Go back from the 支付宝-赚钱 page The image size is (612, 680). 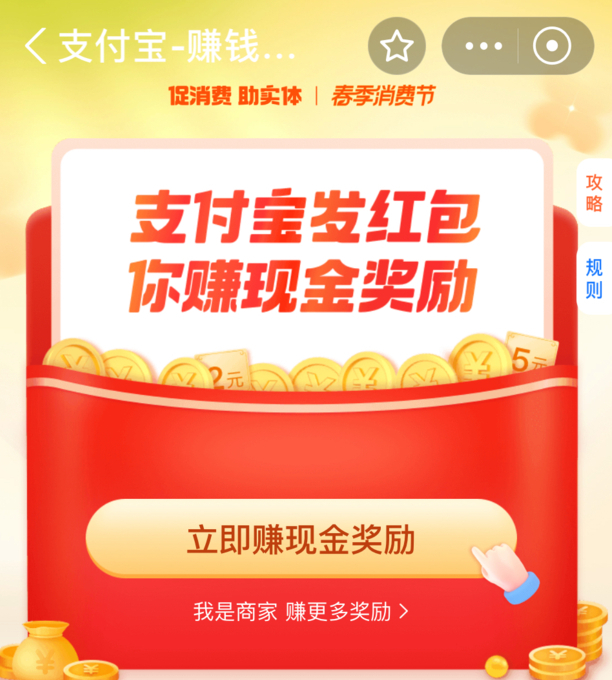point(36,46)
